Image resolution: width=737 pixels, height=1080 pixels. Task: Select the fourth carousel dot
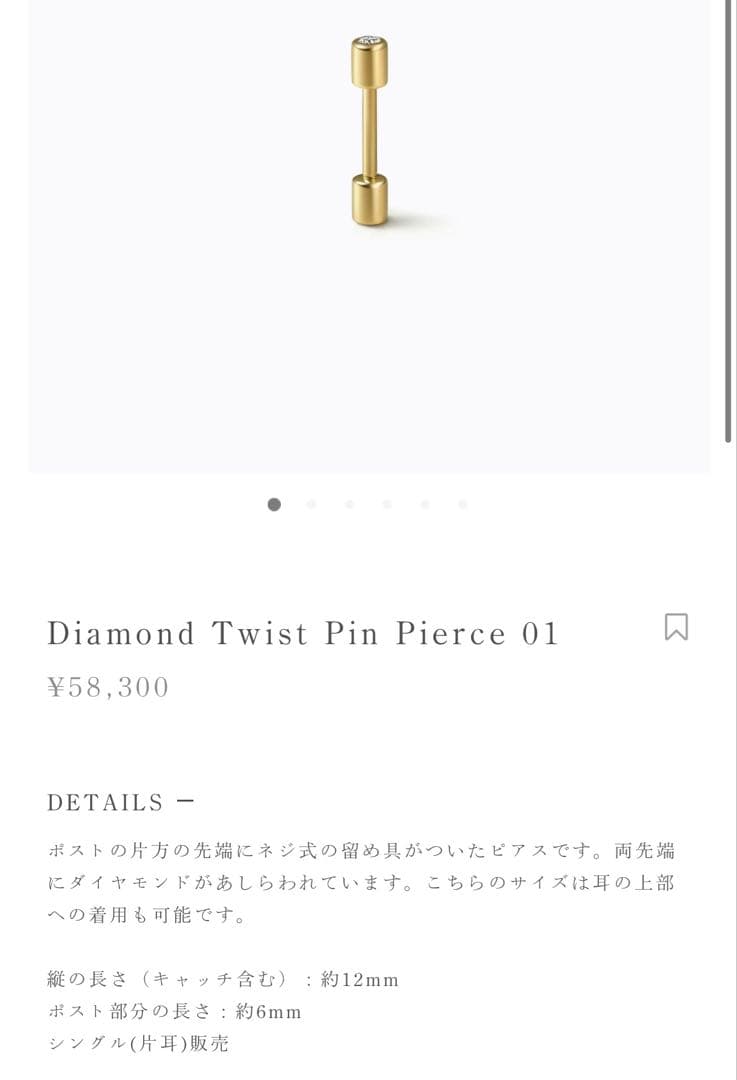(x=386, y=504)
